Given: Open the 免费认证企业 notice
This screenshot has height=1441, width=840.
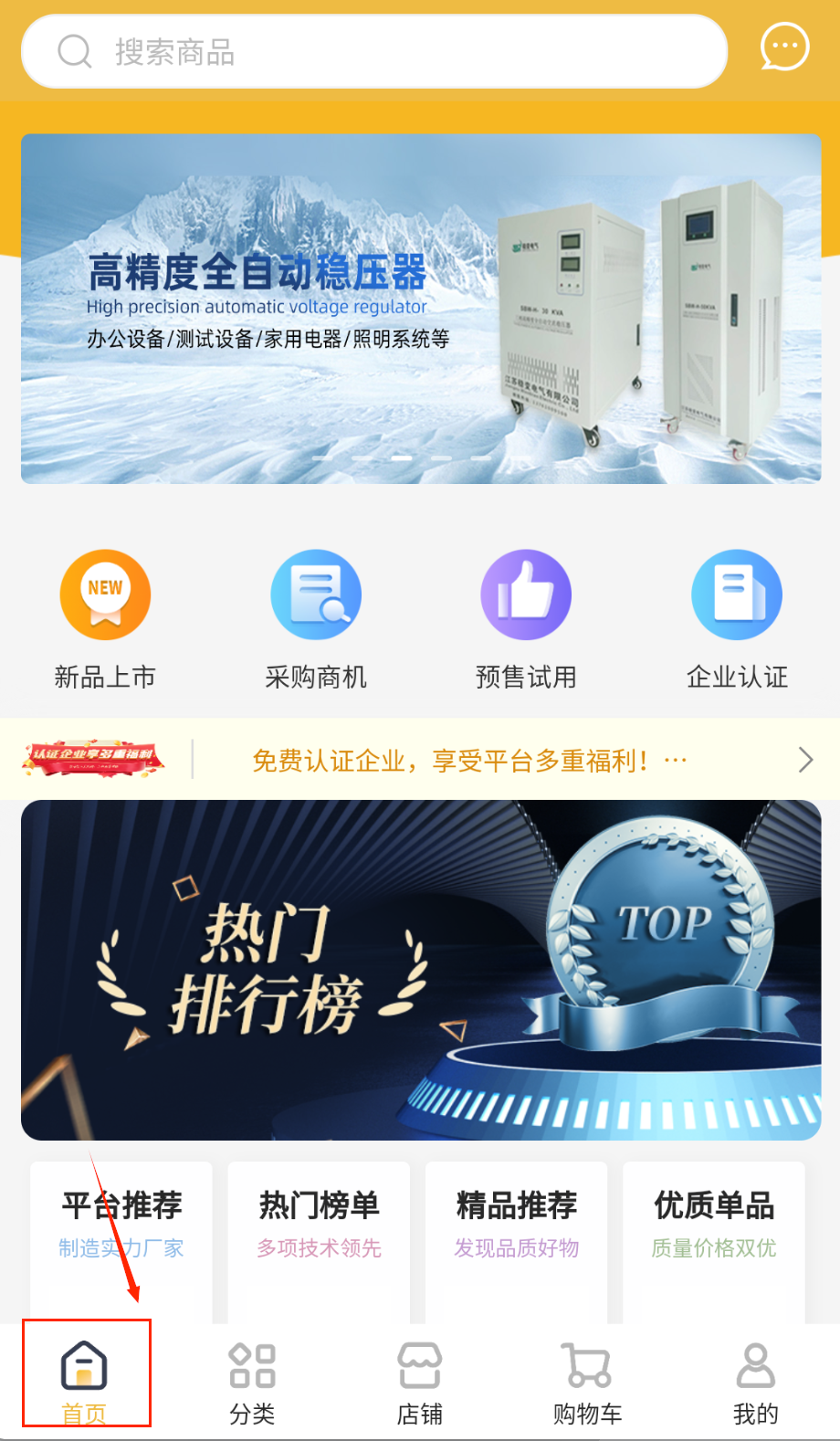Looking at the screenshot, I should coord(457,760).
